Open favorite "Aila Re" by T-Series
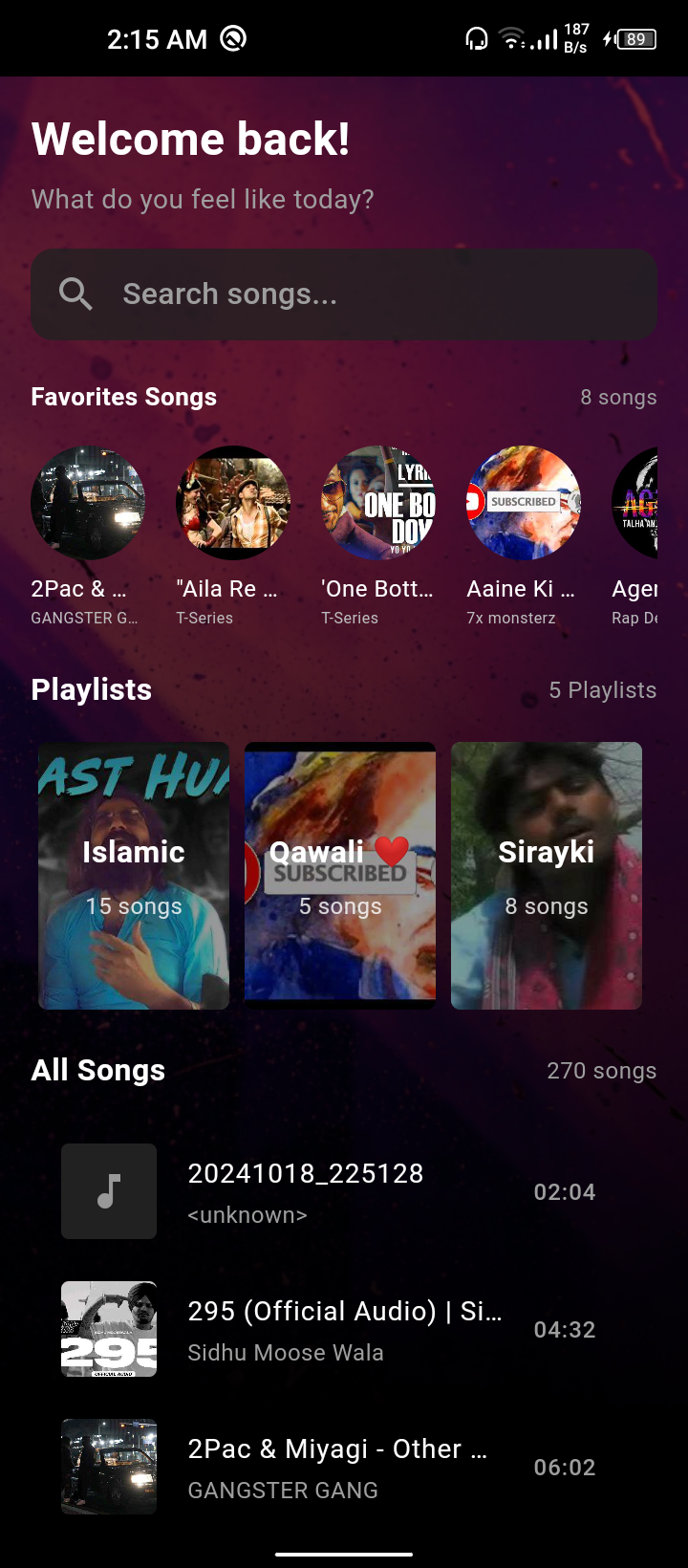The height and width of the screenshot is (1568, 688). point(233,503)
